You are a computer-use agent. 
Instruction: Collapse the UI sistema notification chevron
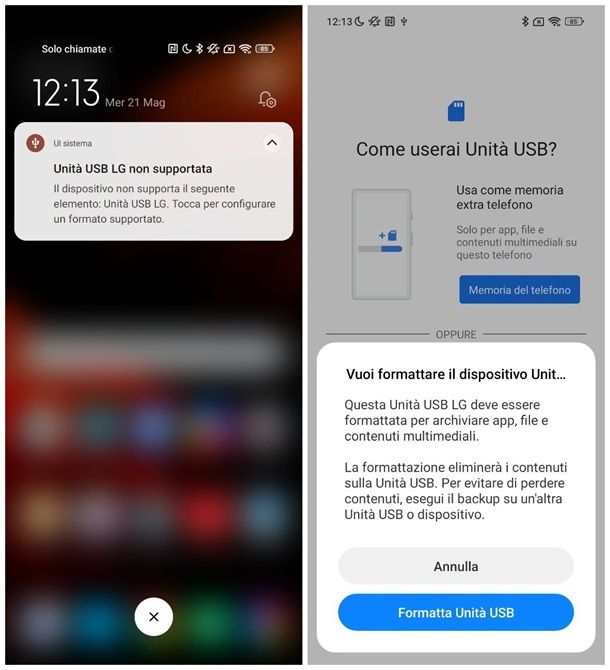272,143
